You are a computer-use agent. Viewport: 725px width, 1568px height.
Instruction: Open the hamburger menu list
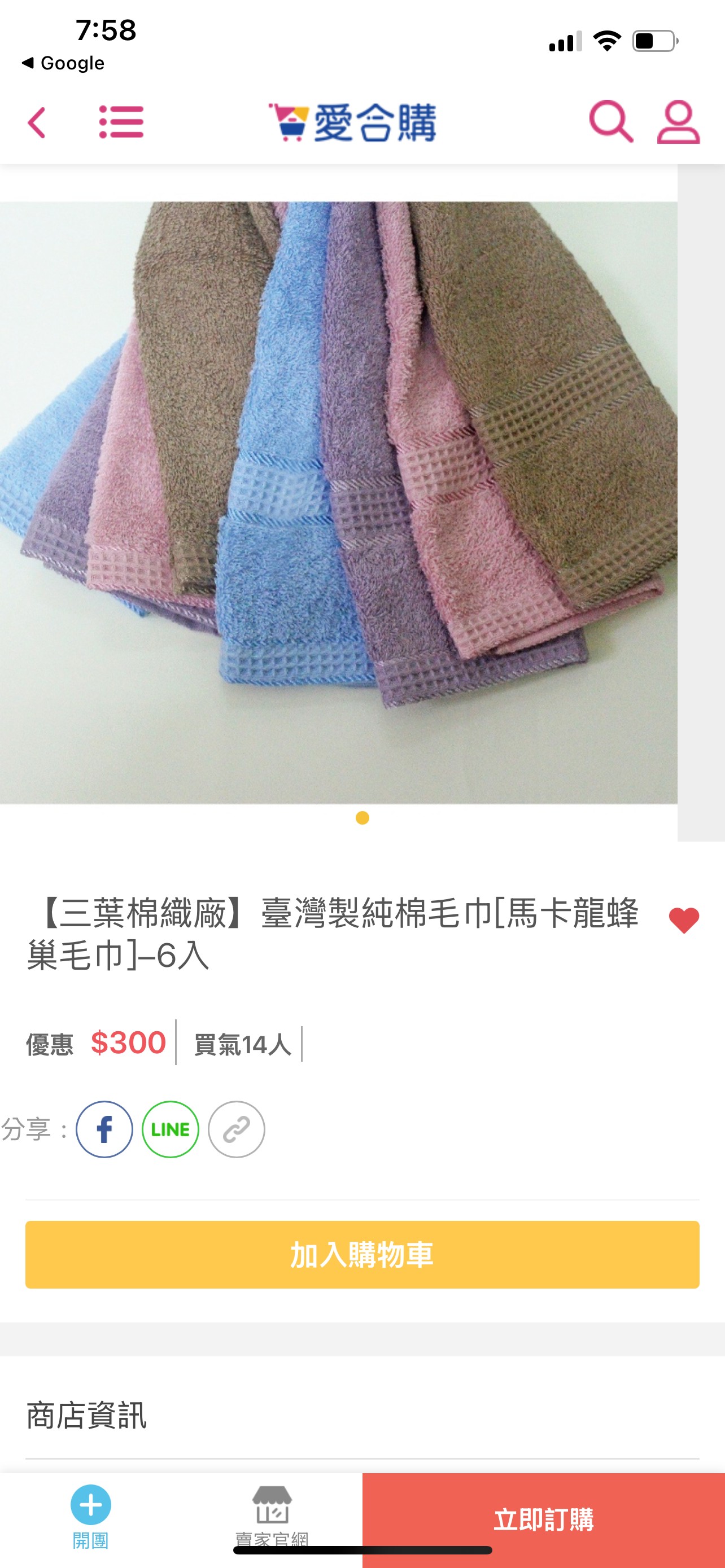point(121,122)
